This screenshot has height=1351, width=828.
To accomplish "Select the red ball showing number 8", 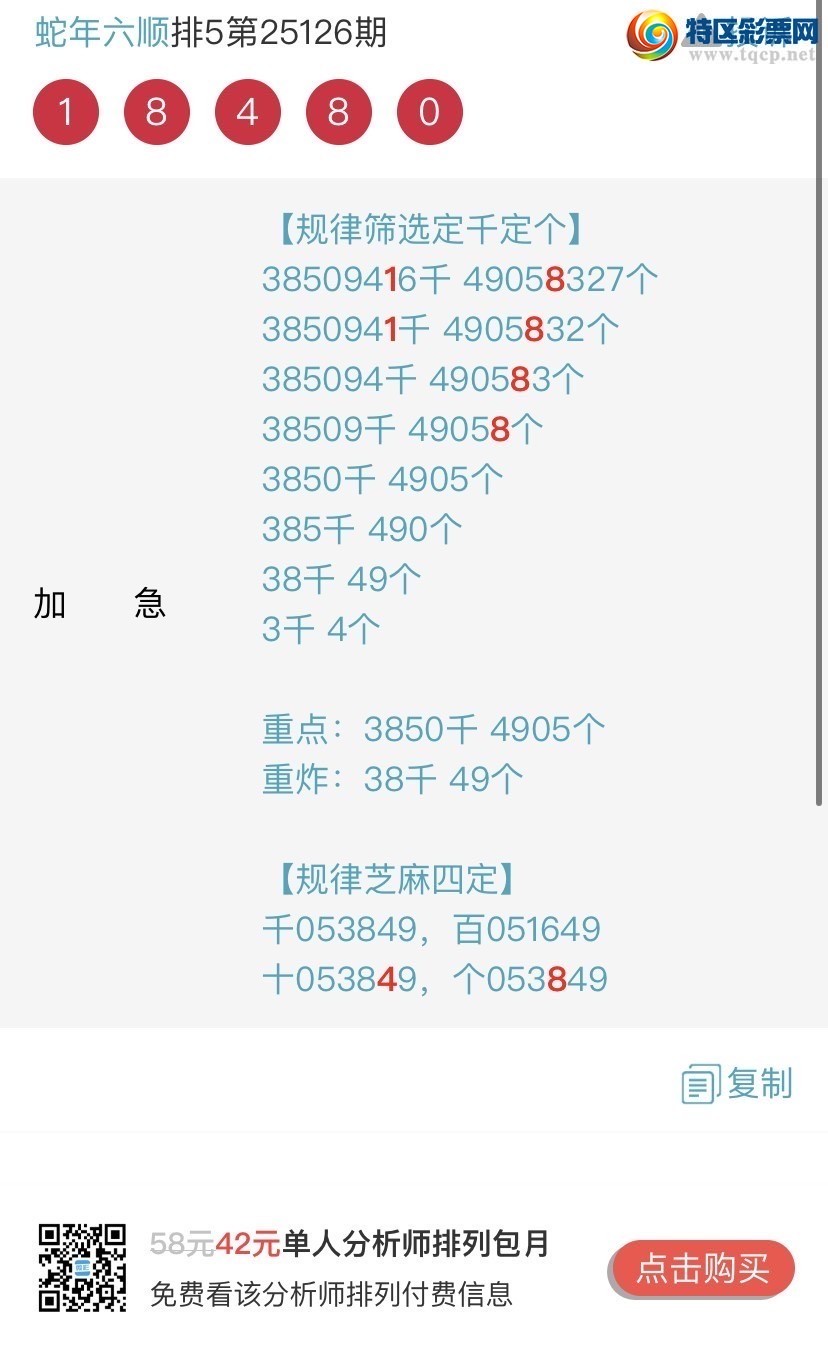I will click(157, 112).
